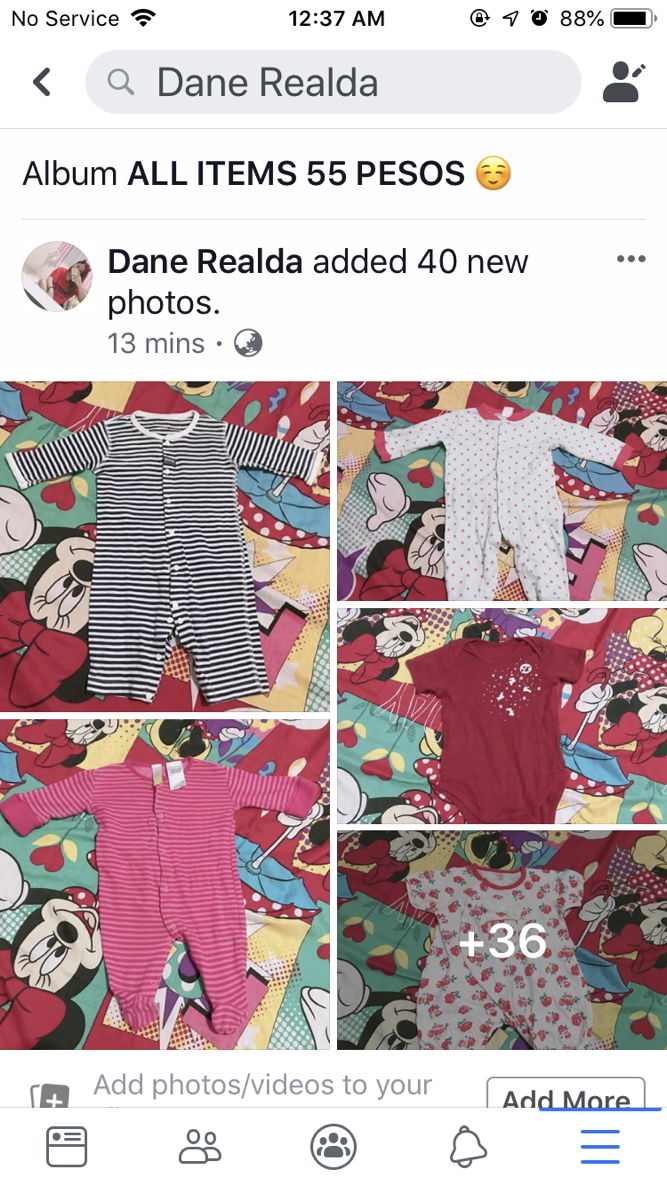Switch to the Friends tab
667x1186 pixels.
click(x=199, y=1146)
